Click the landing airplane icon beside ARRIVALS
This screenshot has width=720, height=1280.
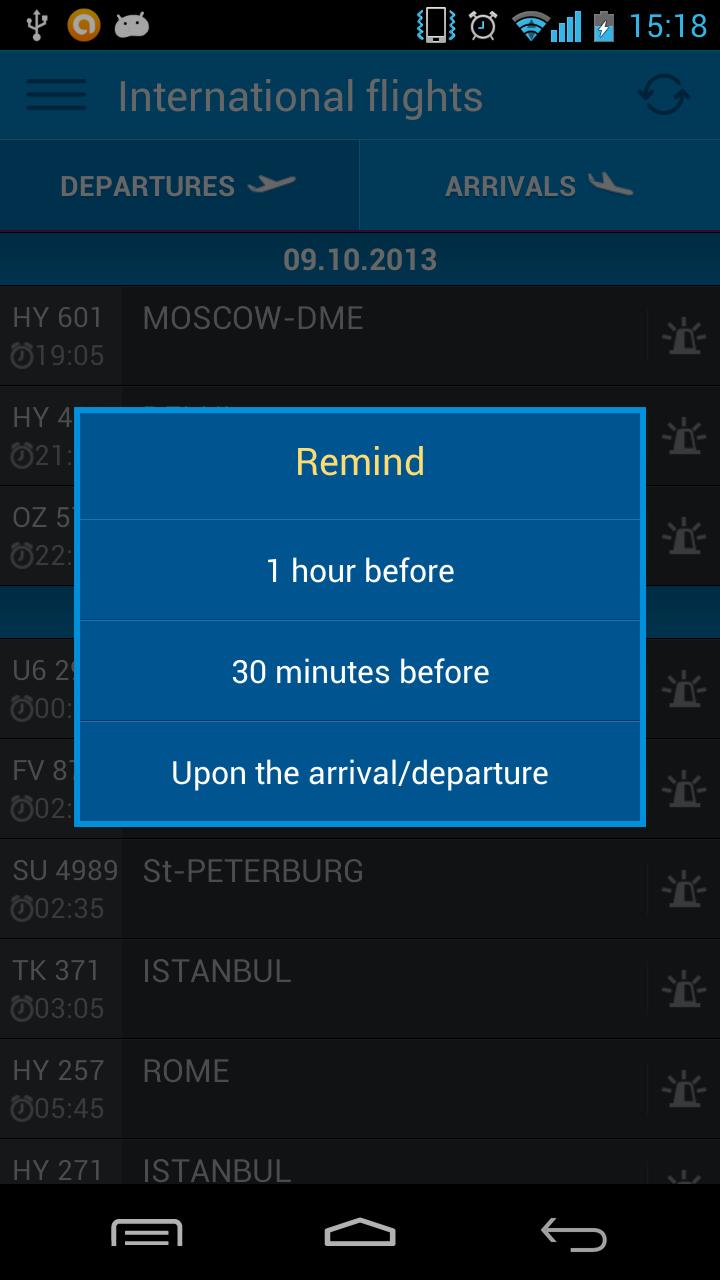point(611,184)
